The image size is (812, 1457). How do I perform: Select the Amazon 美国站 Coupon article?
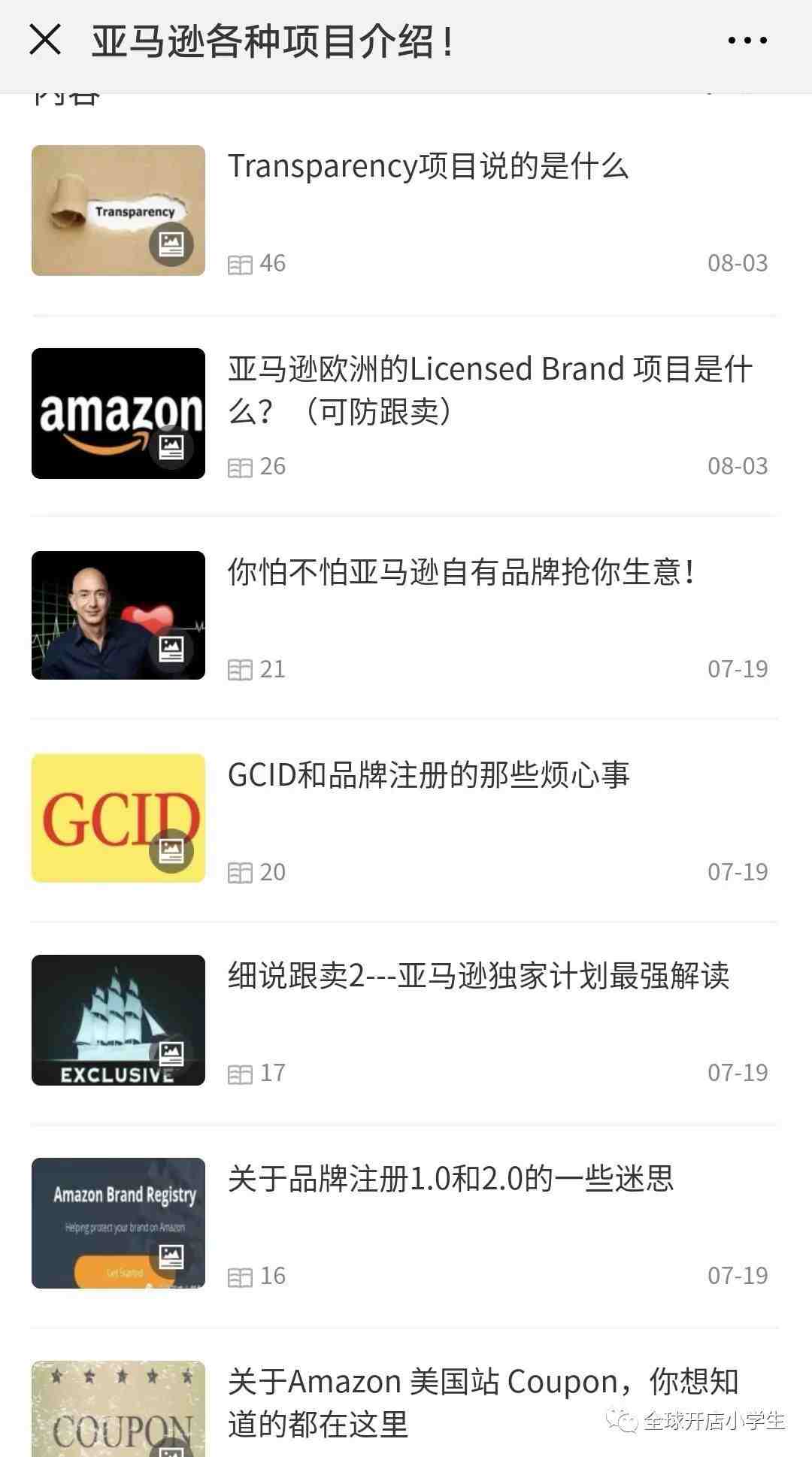click(482, 1403)
